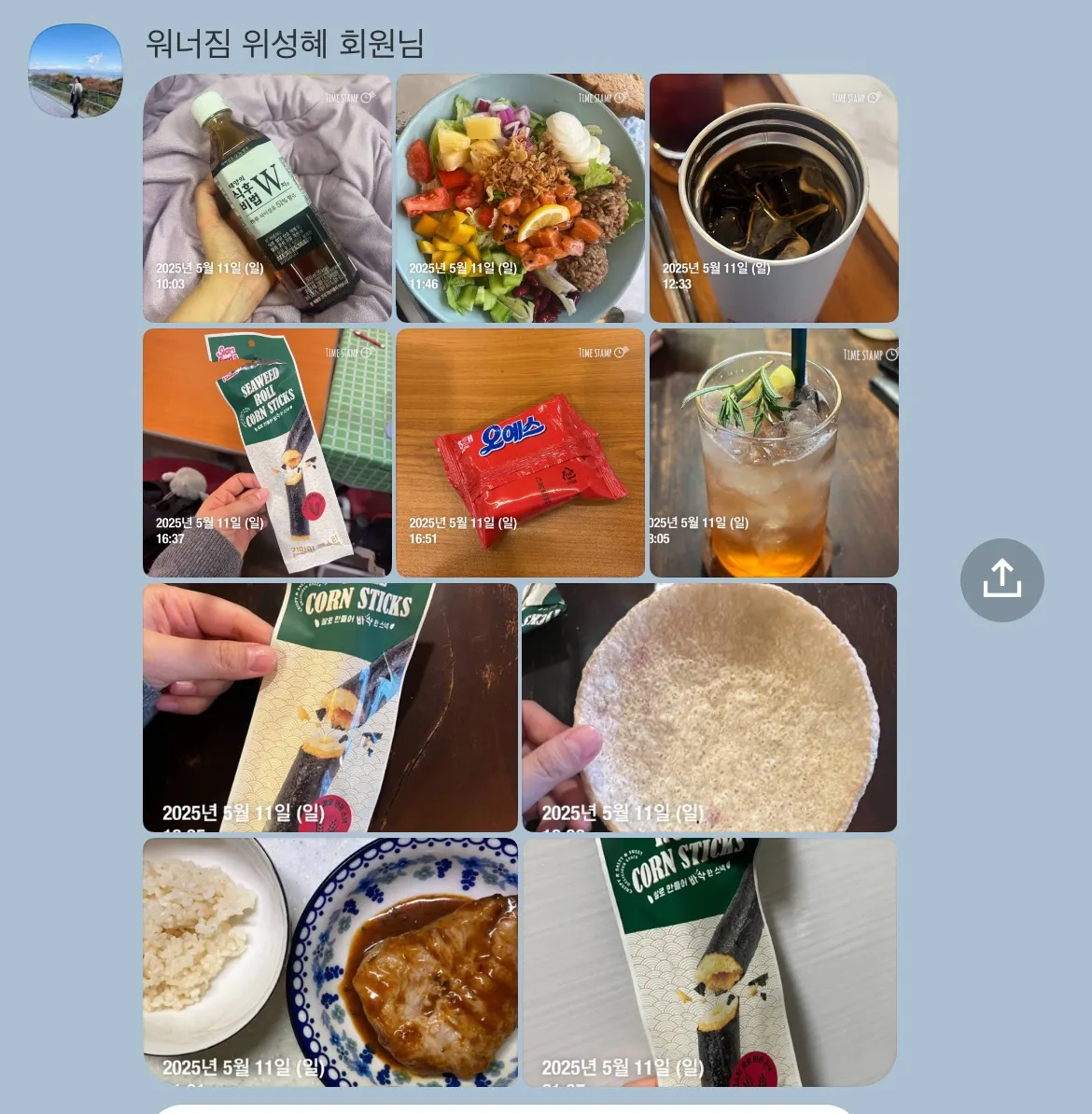Open 워너짐 위성혜 회원님's profile picture
Image resolution: width=1092 pixels, height=1114 pixels.
76,71
